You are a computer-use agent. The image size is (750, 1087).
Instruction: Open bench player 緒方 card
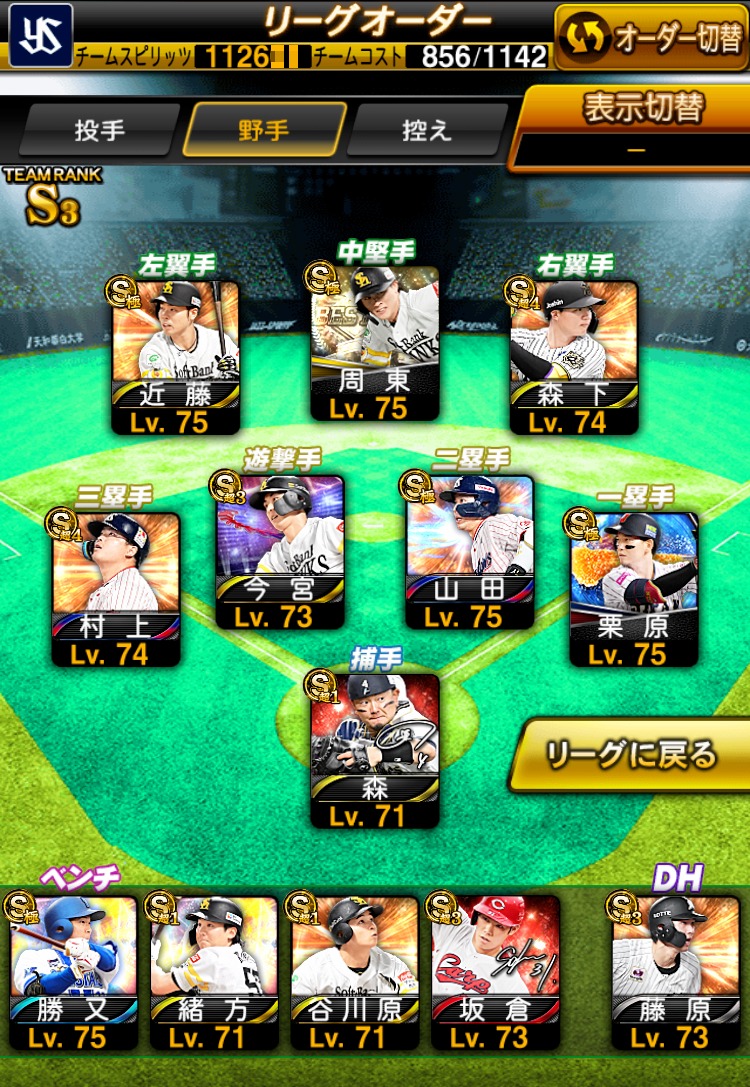[x=214, y=973]
